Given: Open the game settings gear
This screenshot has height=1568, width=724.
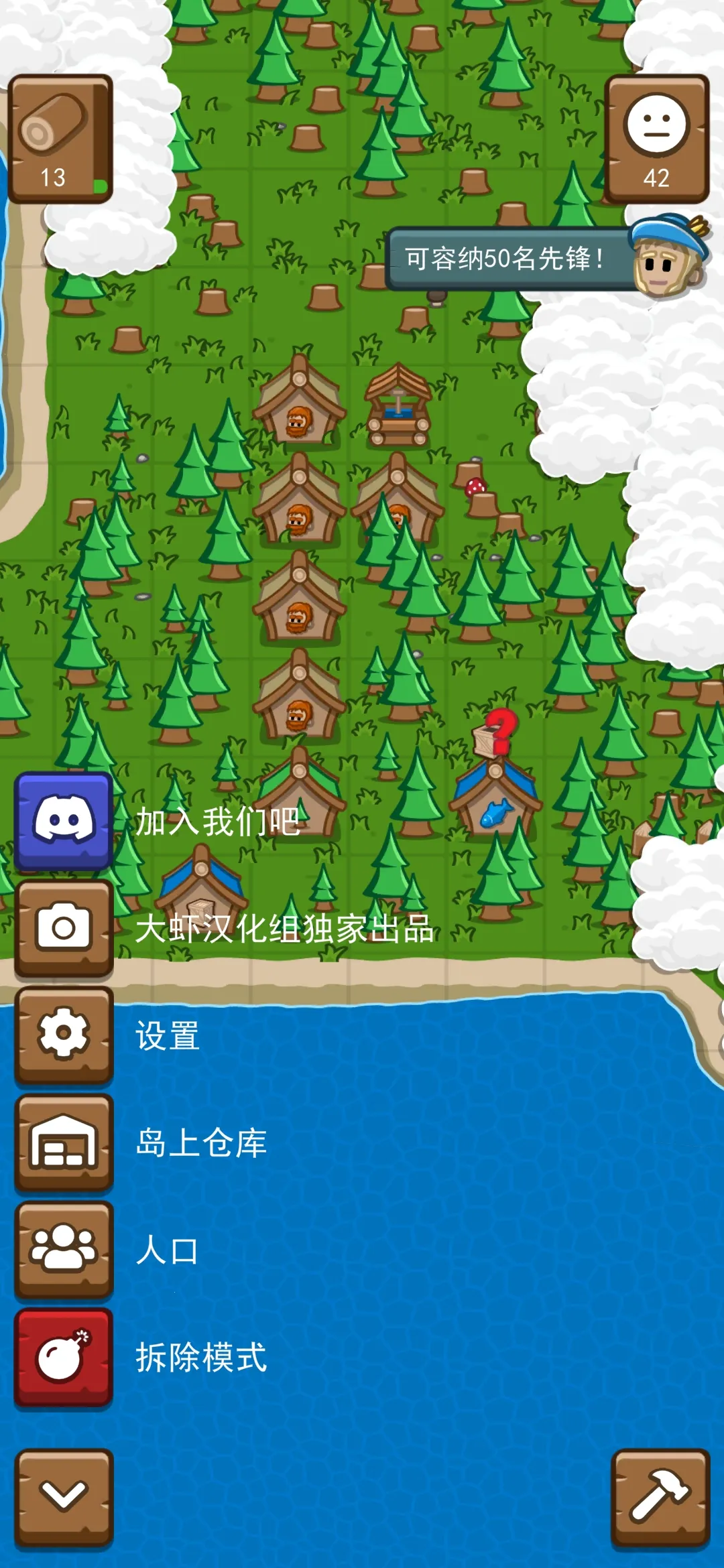Looking at the screenshot, I should 64,1036.
